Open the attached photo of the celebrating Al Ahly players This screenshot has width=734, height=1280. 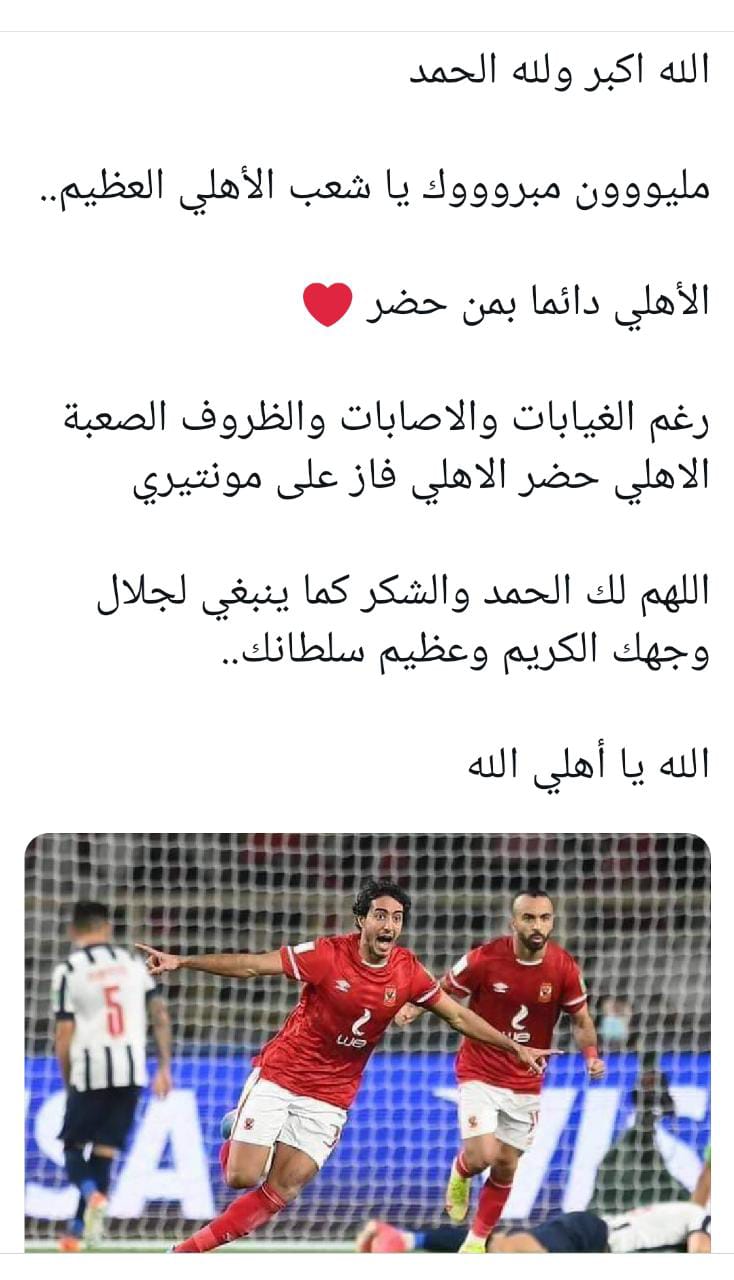(367, 1040)
